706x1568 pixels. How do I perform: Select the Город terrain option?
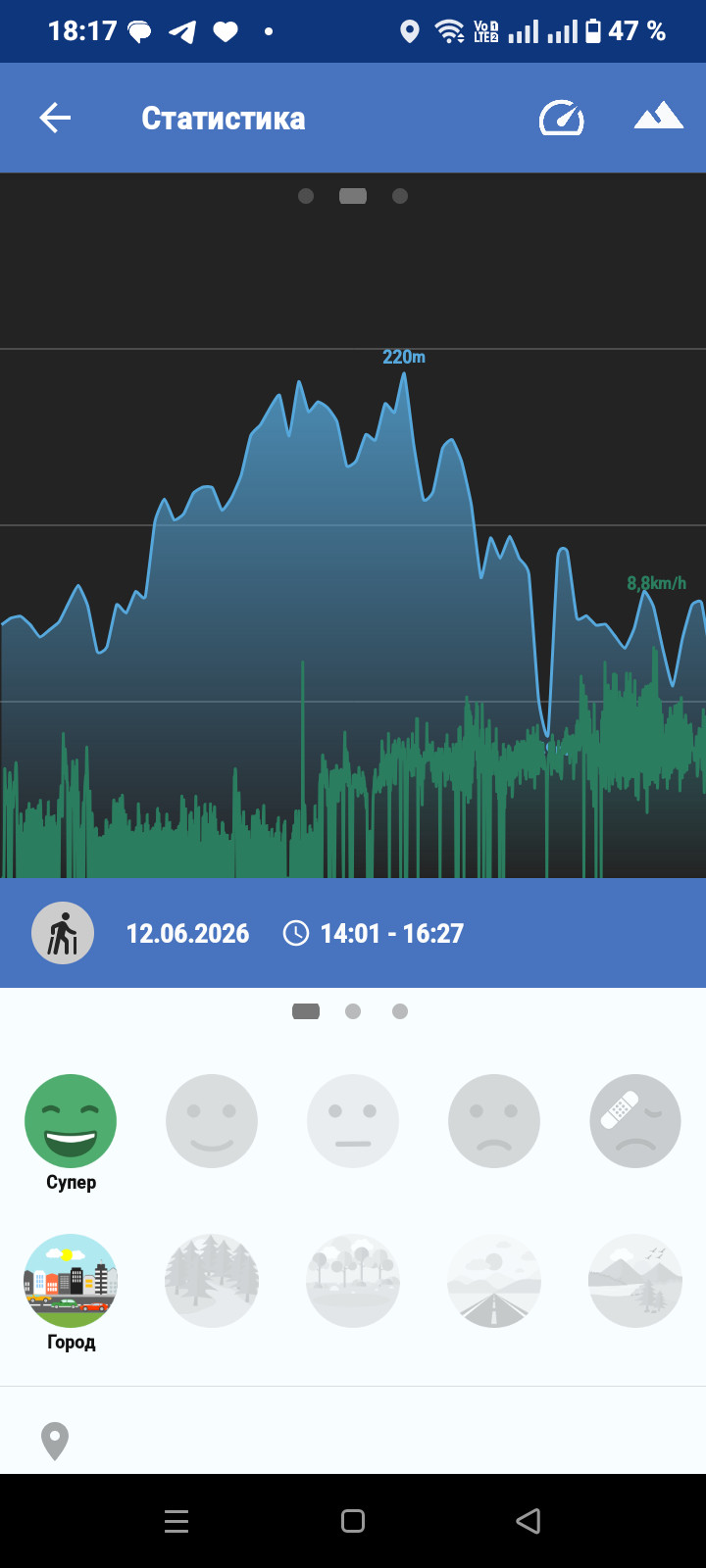coord(71,1281)
